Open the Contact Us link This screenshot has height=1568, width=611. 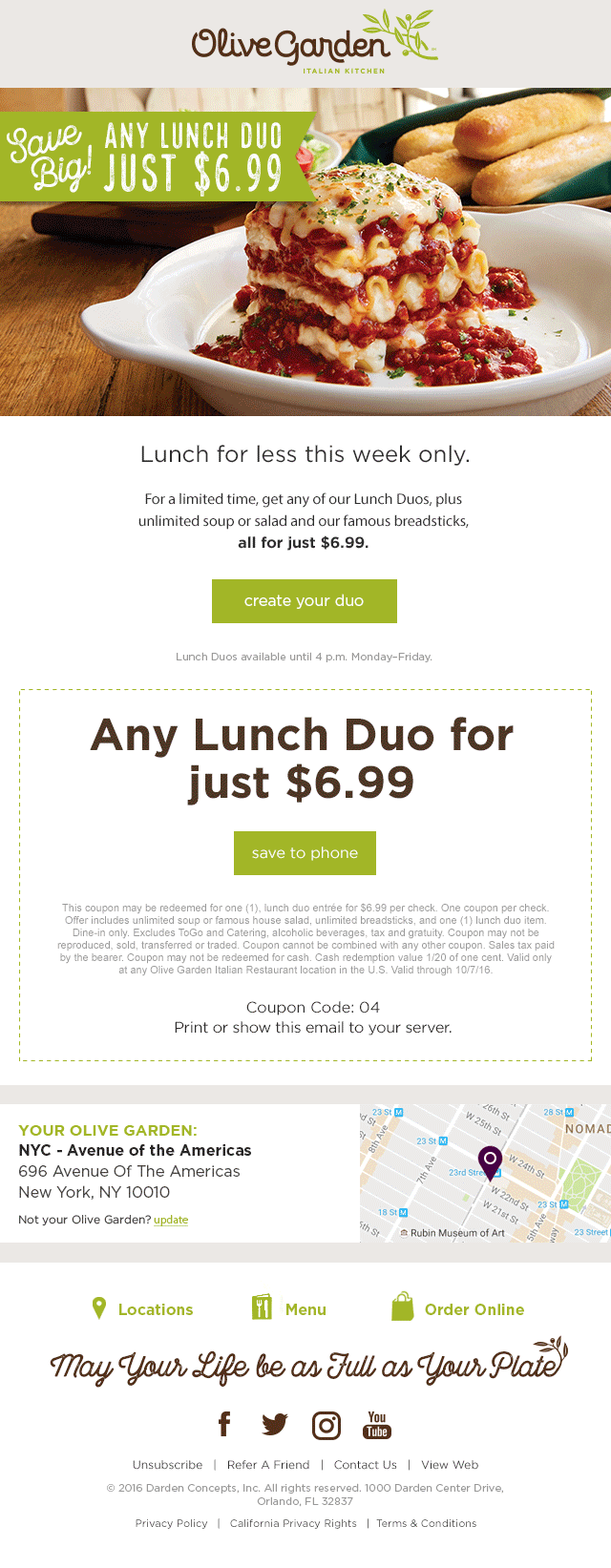(365, 1465)
